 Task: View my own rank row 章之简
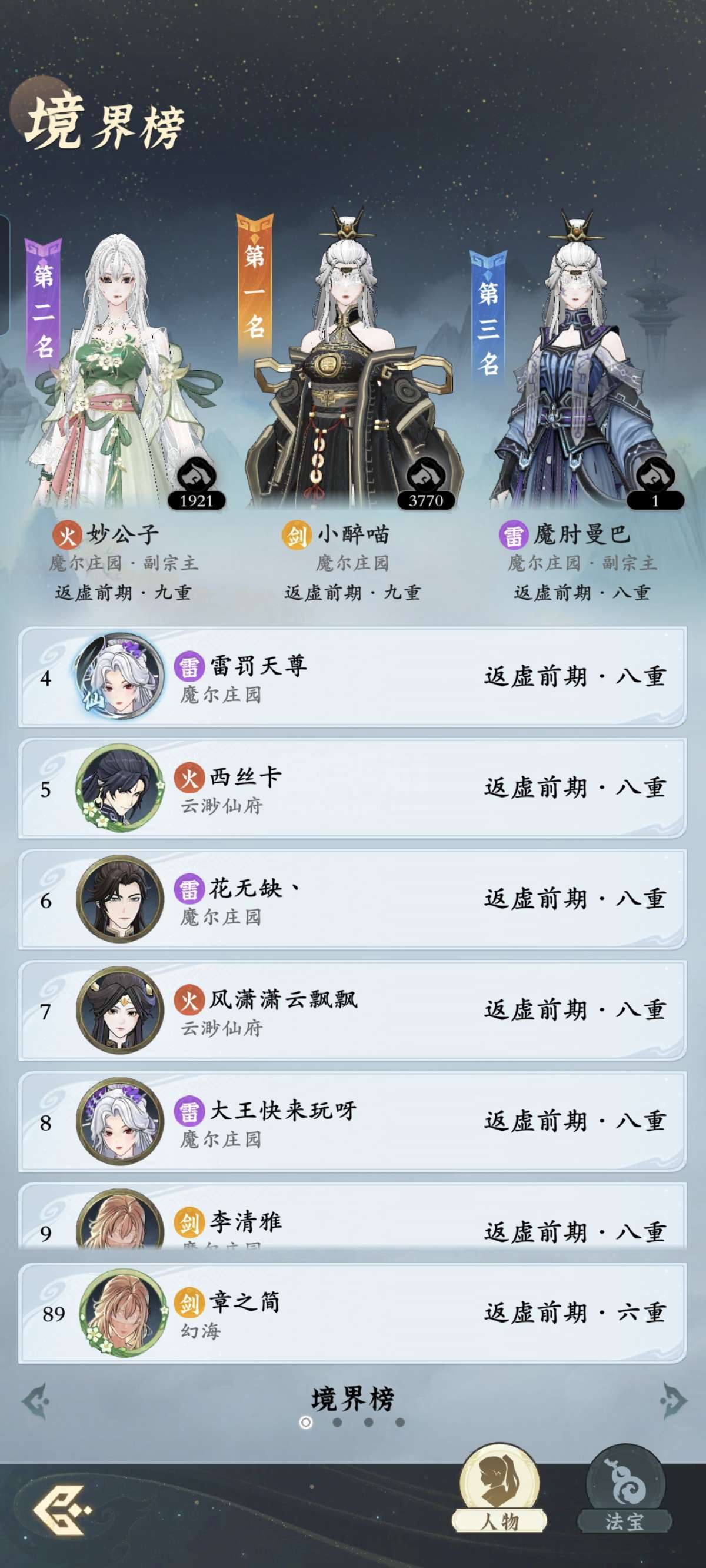[352, 1313]
